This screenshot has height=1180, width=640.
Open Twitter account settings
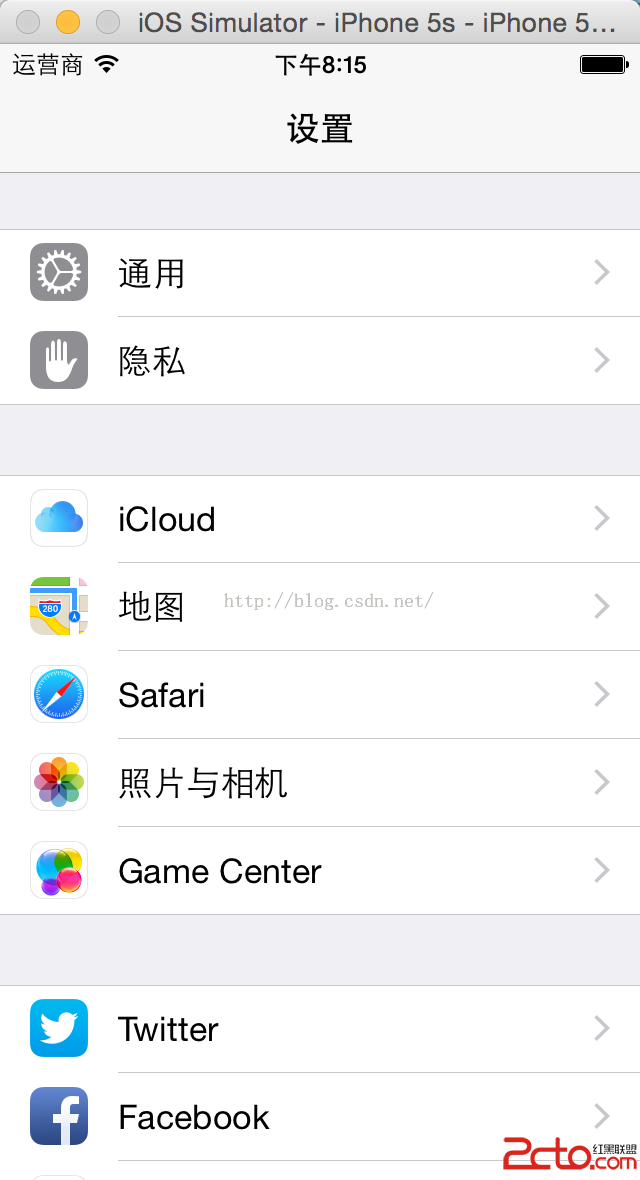(320, 1029)
